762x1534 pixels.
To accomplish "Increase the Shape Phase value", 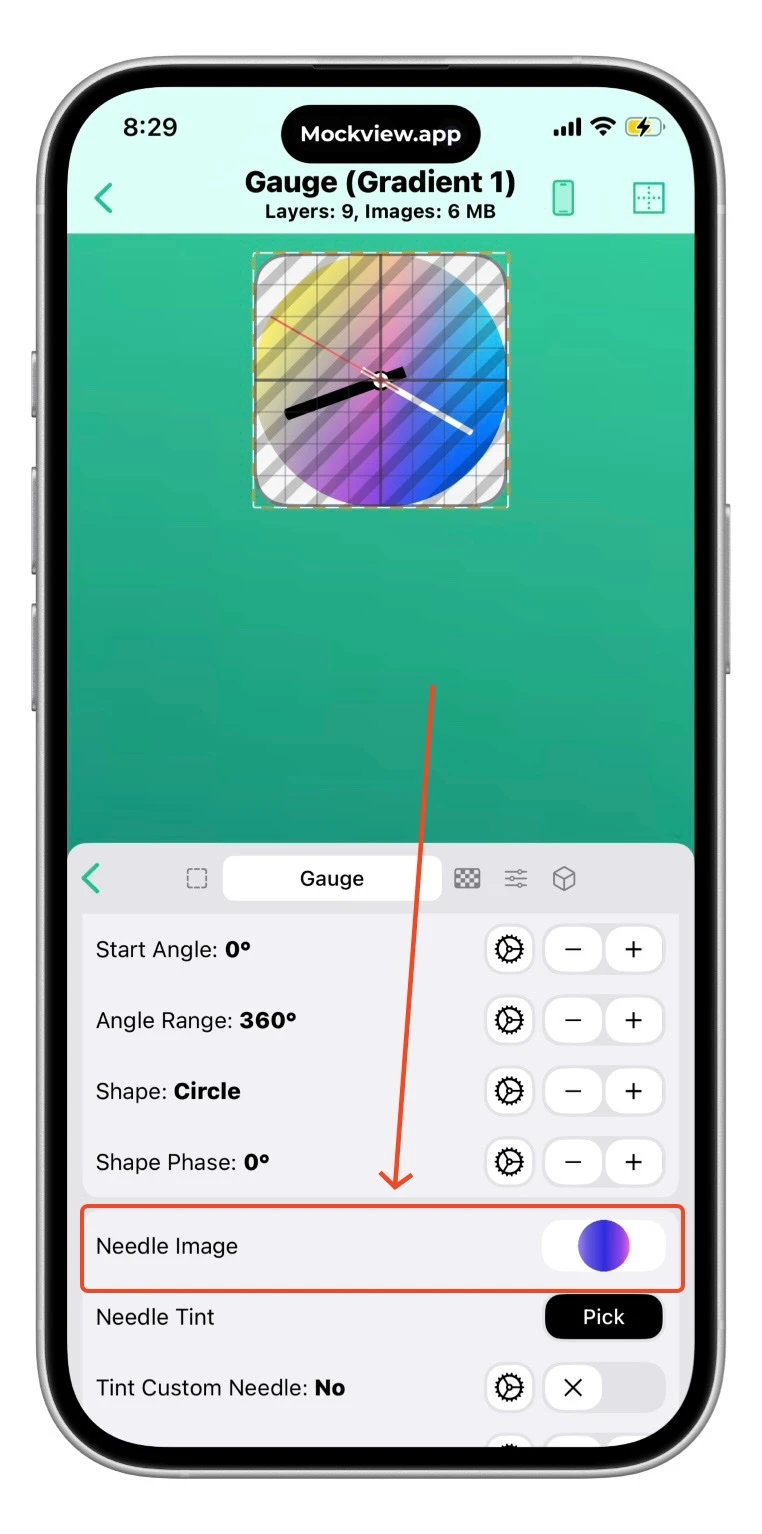I will [x=633, y=1162].
